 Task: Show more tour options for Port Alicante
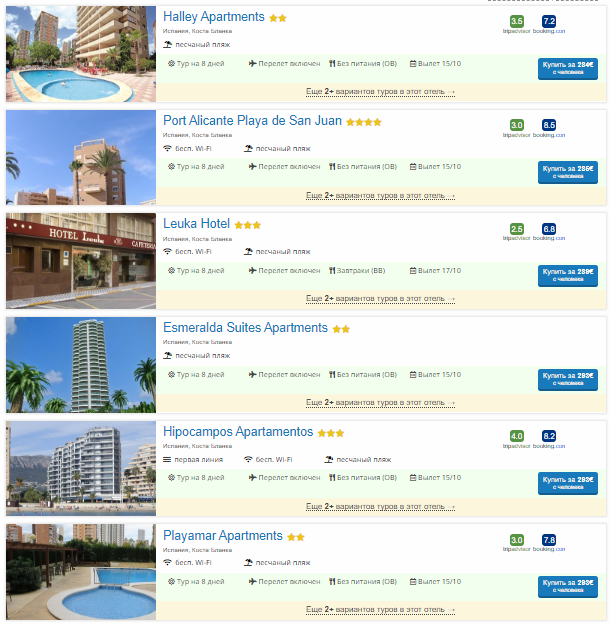point(380,195)
